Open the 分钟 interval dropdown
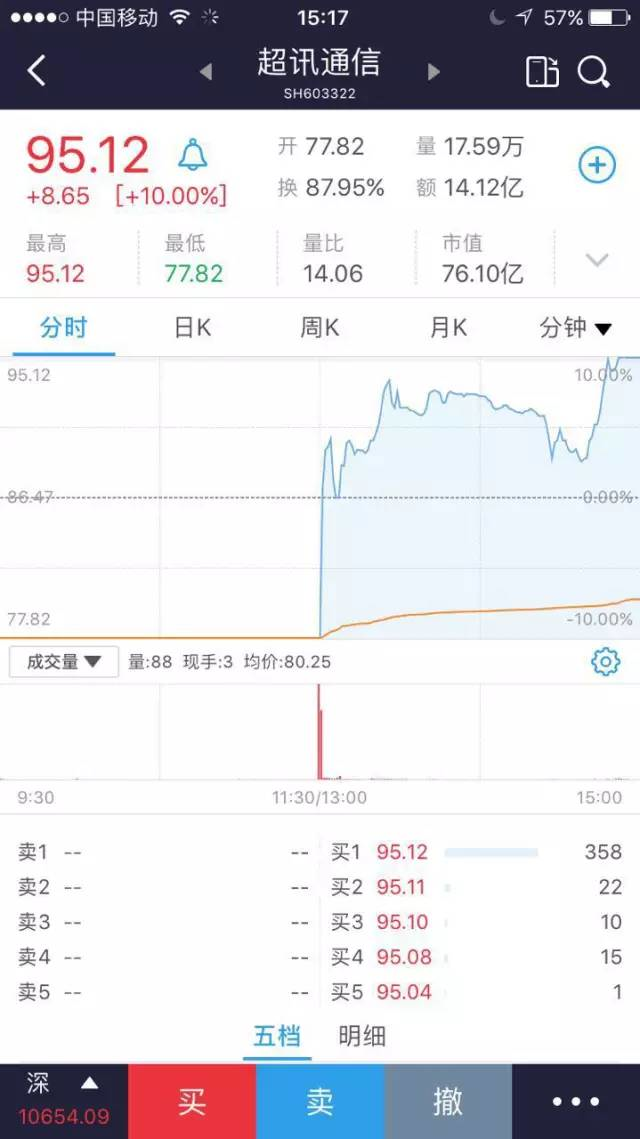Image resolution: width=640 pixels, height=1139 pixels. (575, 328)
